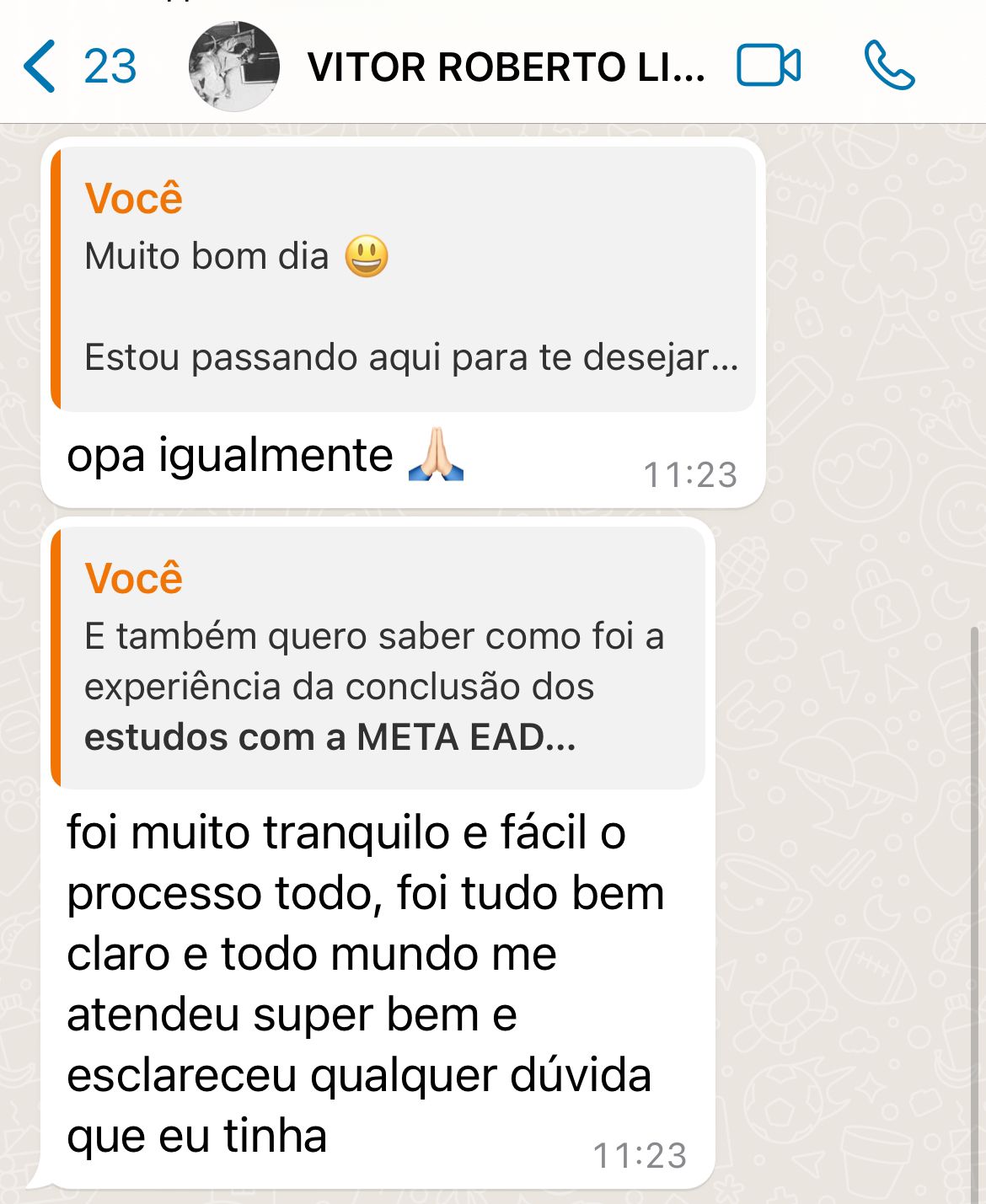Open Vitor Roberto's profile picture
The image size is (986, 1204).
(x=234, y=67)
